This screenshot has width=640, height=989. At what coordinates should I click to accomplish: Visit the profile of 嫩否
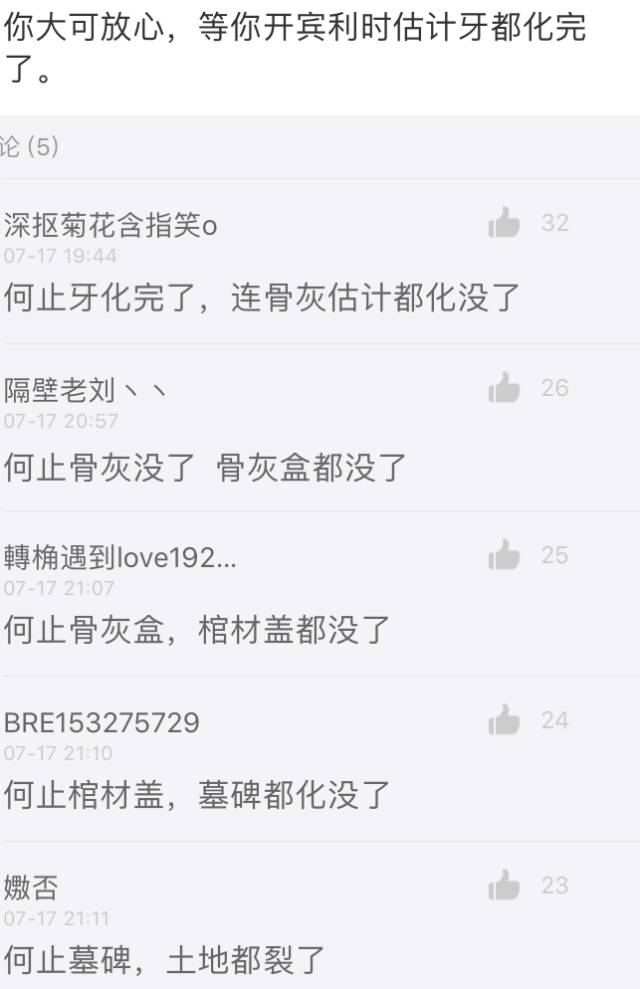pos(31,887)
